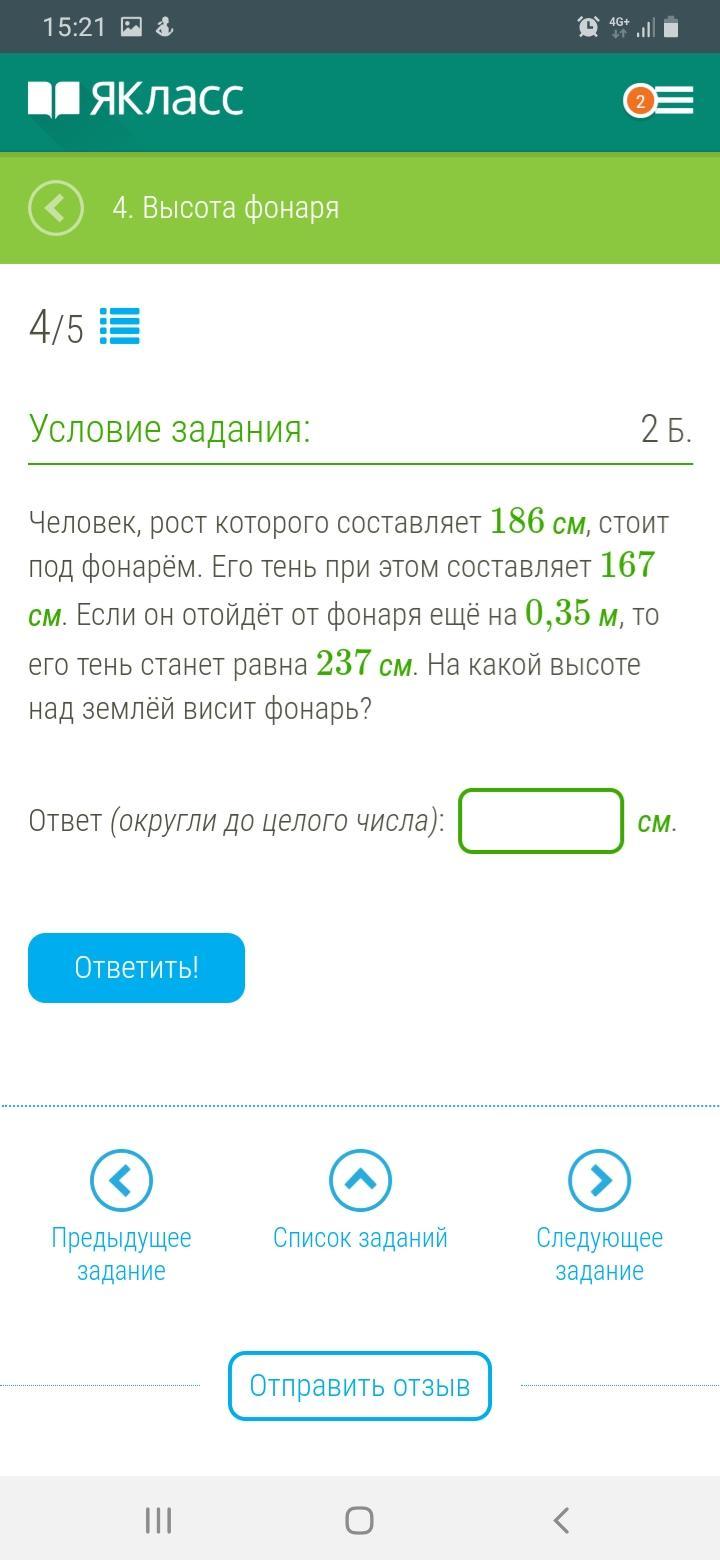Tap Отправить отзыв button
The height and width of the screenshot is (1560, 720).
[360, 1386]
